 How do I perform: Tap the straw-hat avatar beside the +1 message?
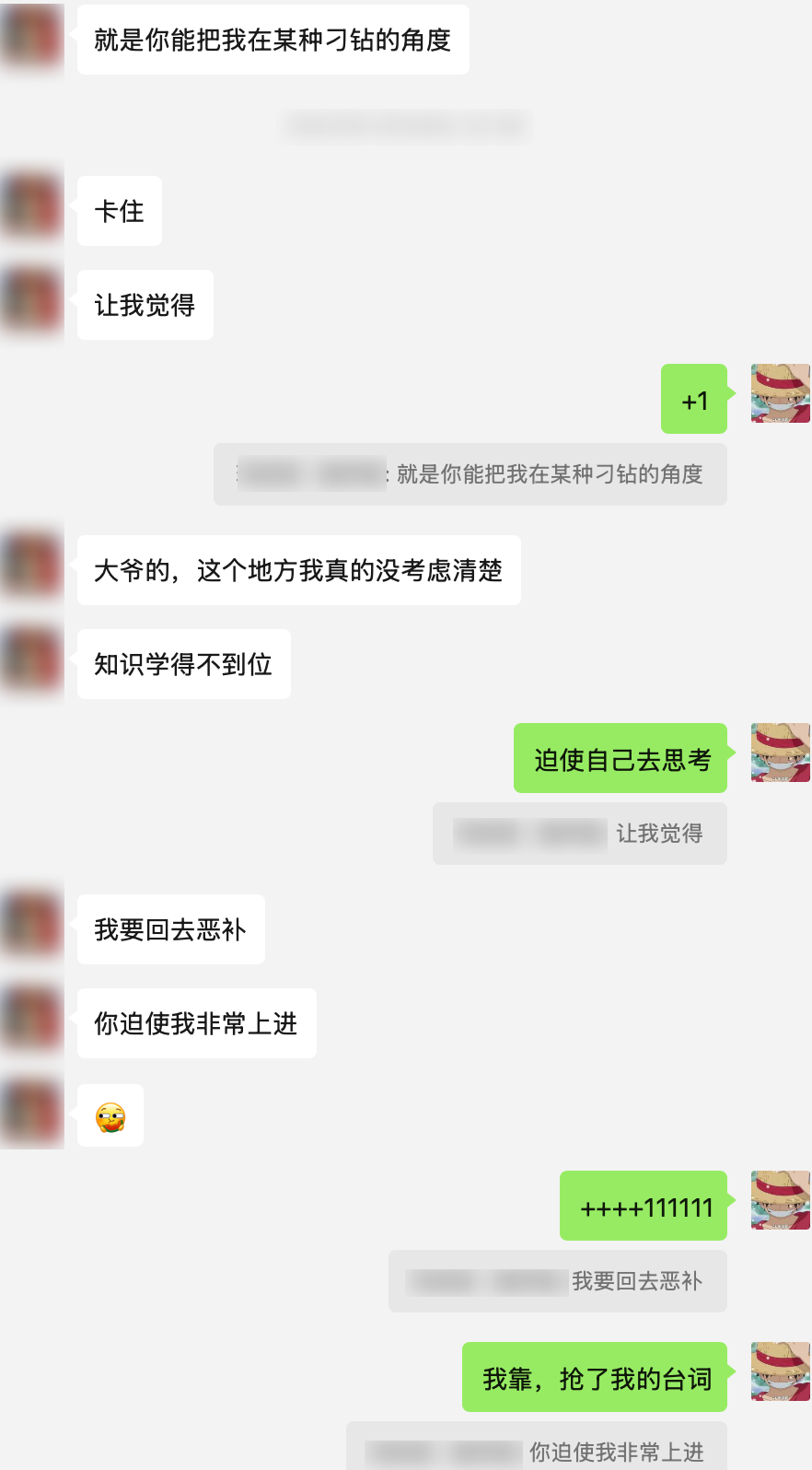780,393
